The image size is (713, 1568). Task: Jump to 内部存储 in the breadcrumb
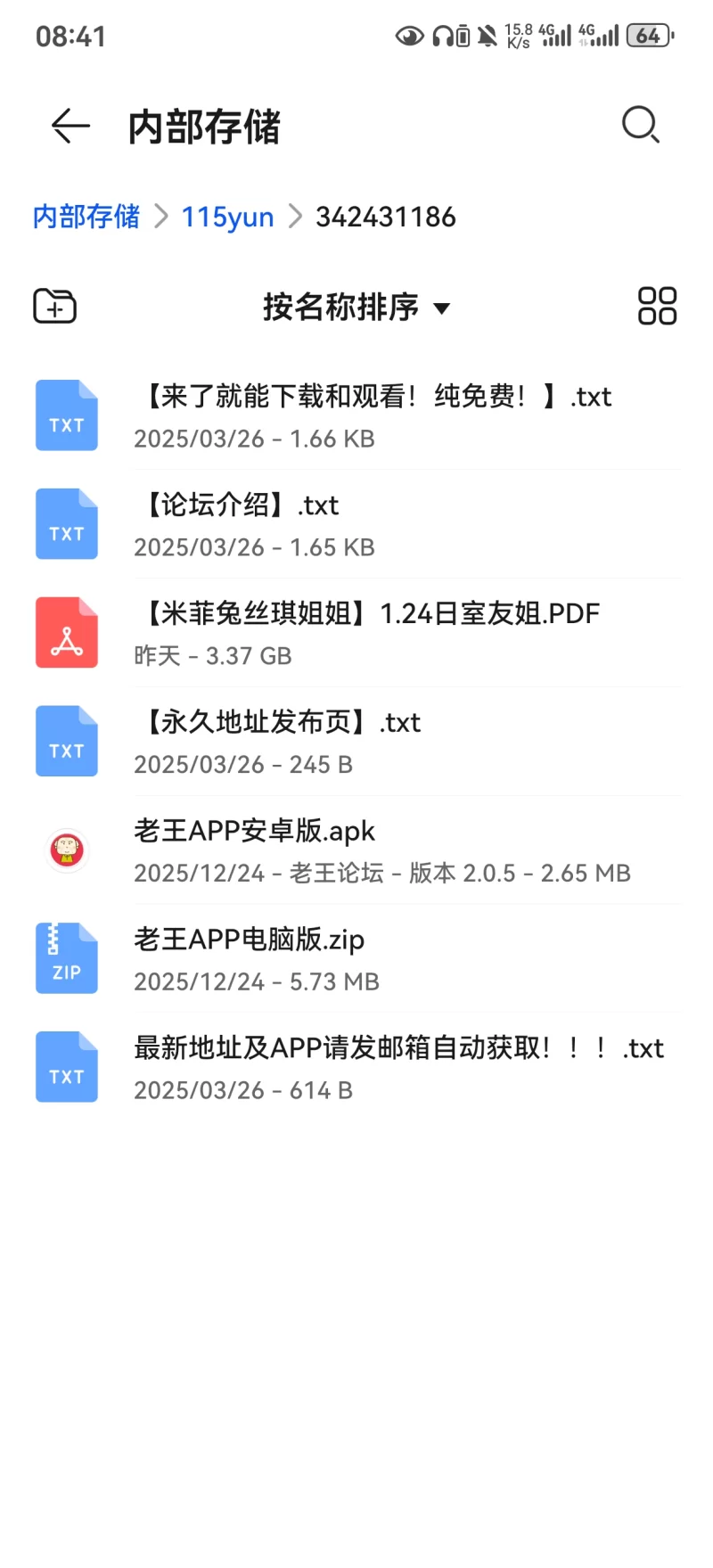[x=86, y=217]
